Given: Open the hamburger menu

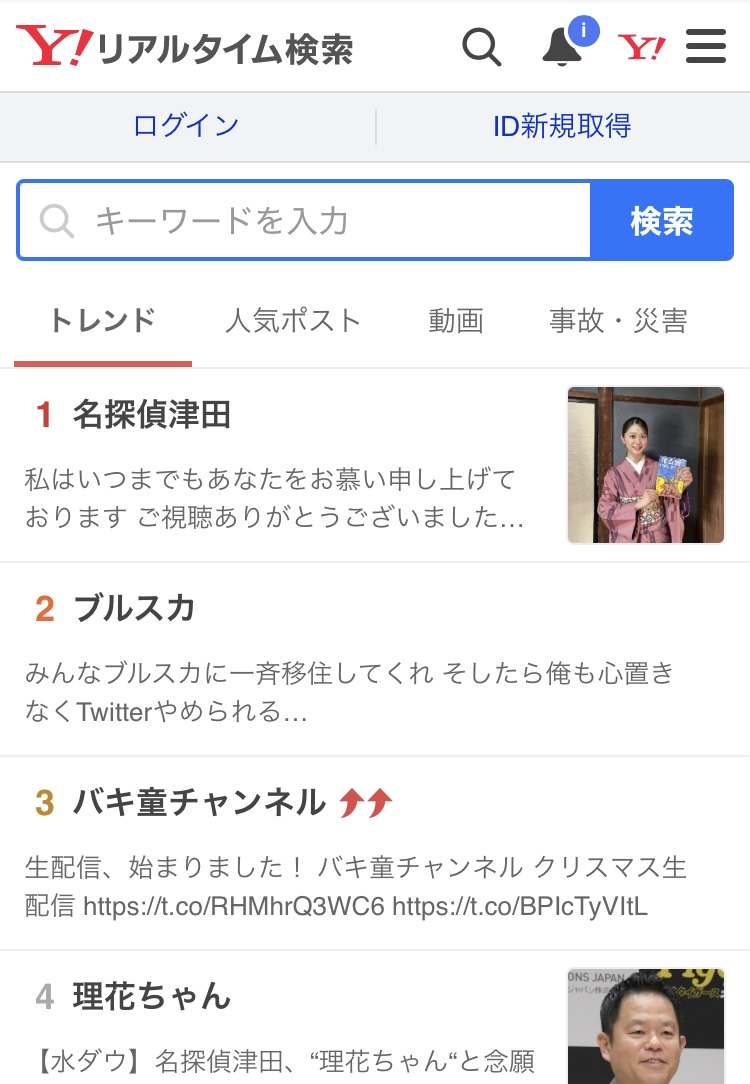Looking at the screenshot, I should (706, 47).
